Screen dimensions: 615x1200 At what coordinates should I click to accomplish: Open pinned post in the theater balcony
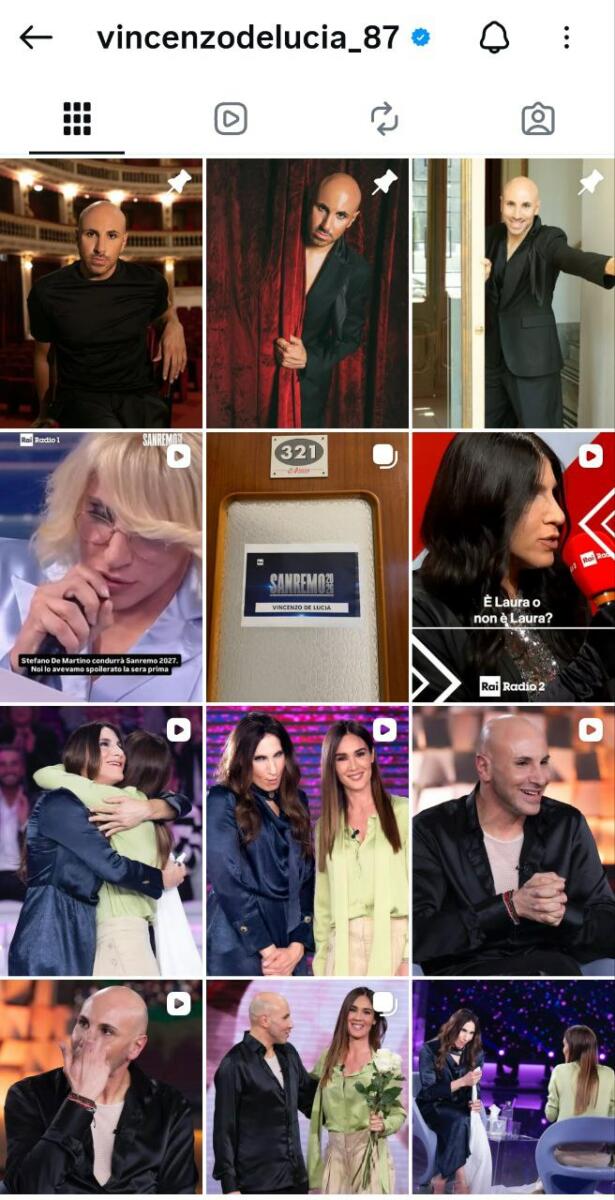click(x=101, y=293)
